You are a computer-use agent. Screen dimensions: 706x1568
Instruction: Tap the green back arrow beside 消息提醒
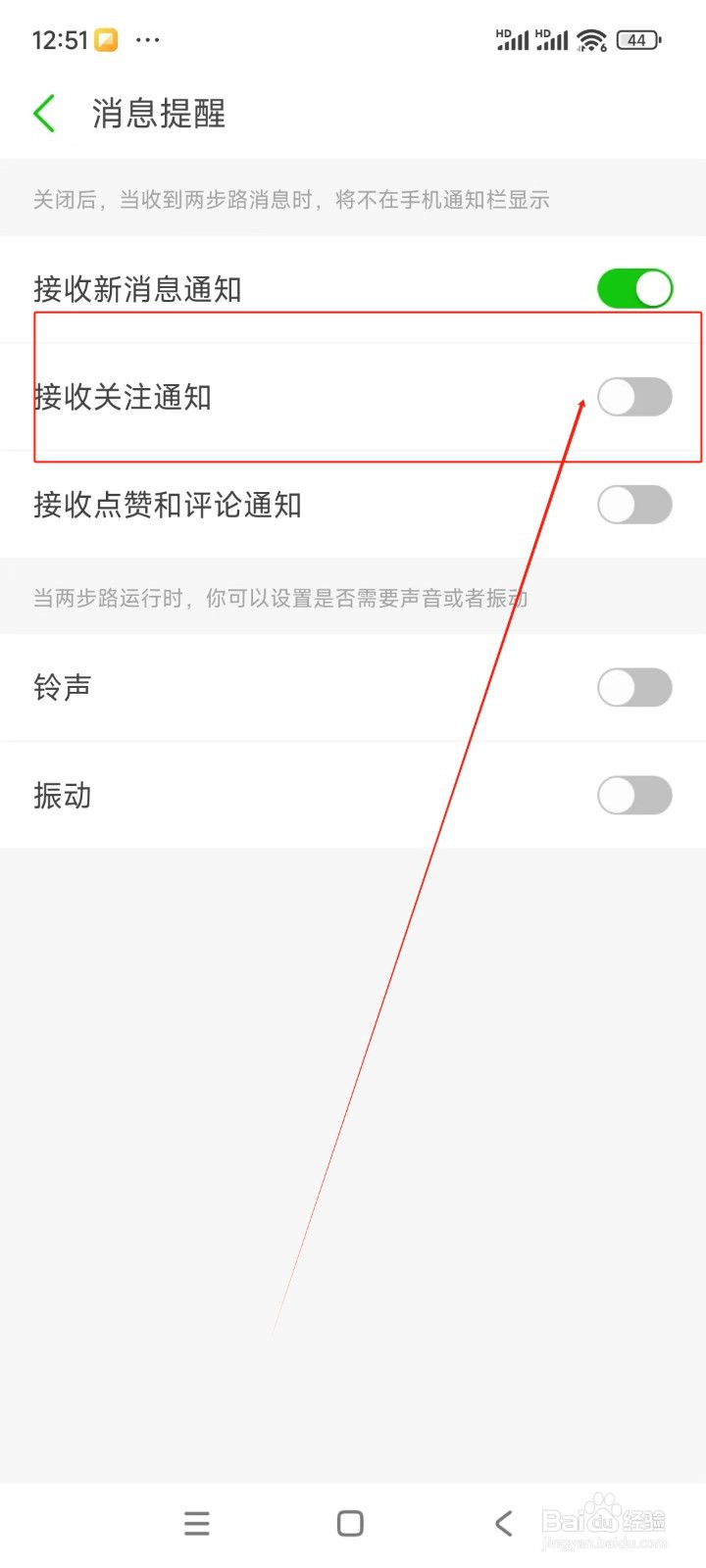(x=43, y=113)
